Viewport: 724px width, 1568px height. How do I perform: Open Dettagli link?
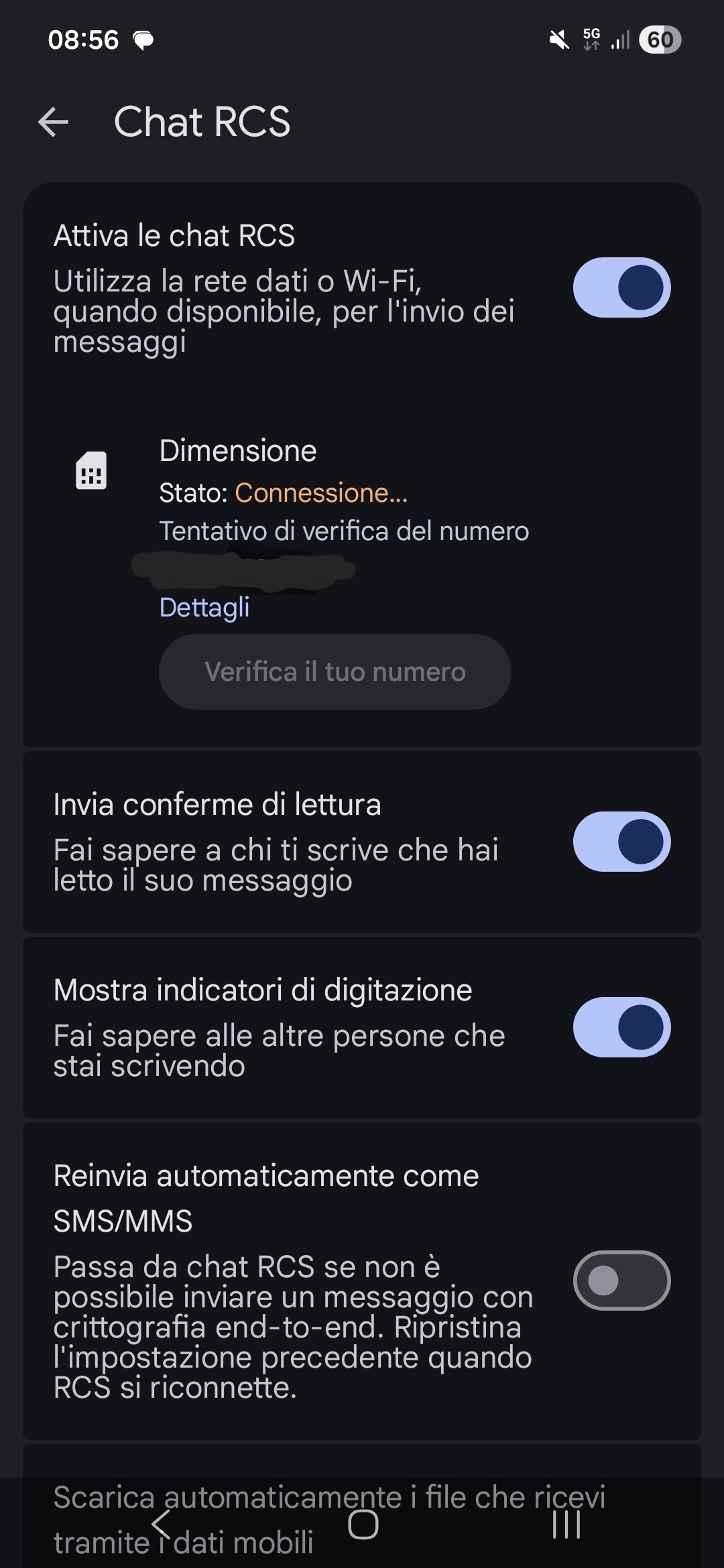pos(204,607)
